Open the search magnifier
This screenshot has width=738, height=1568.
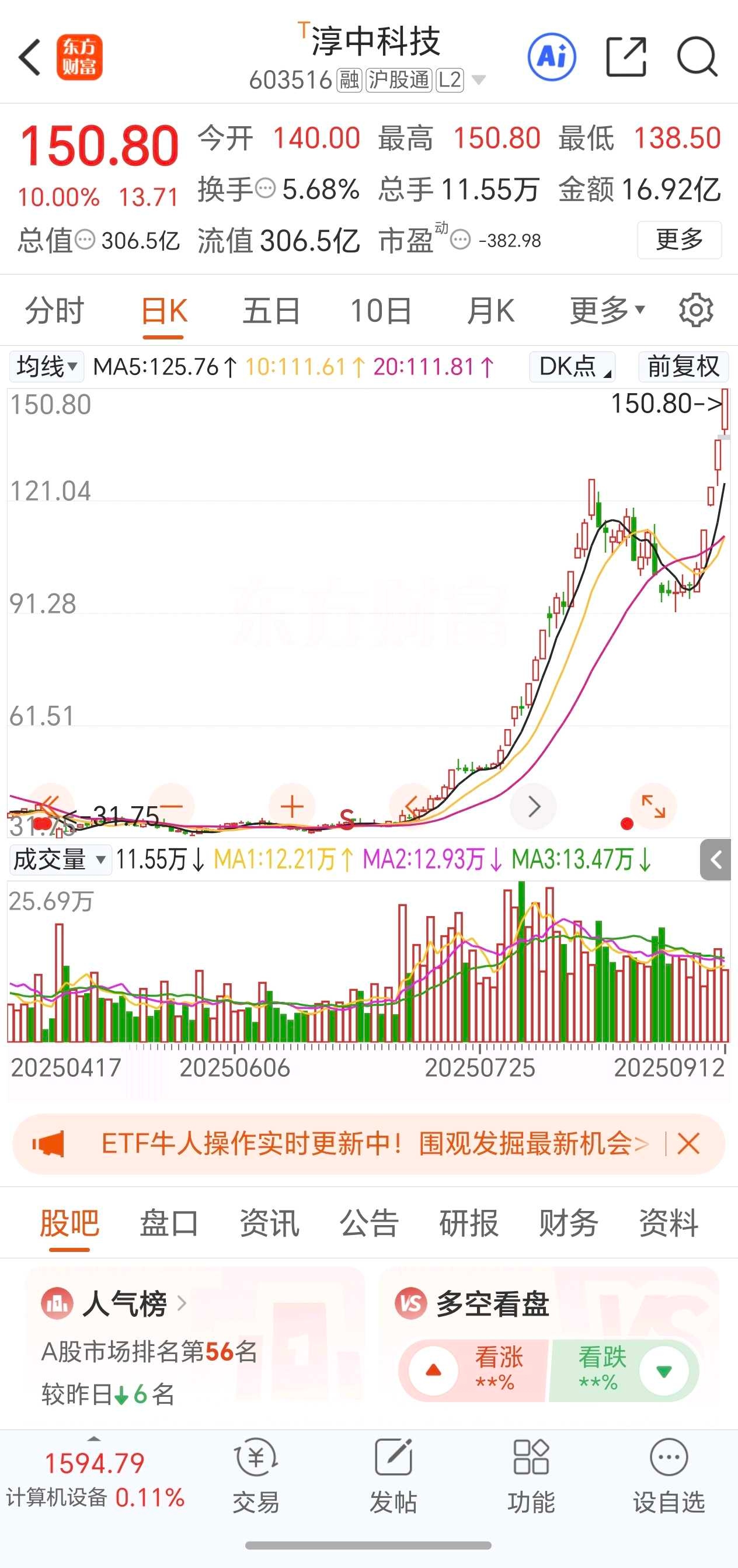tap(697, 57)
